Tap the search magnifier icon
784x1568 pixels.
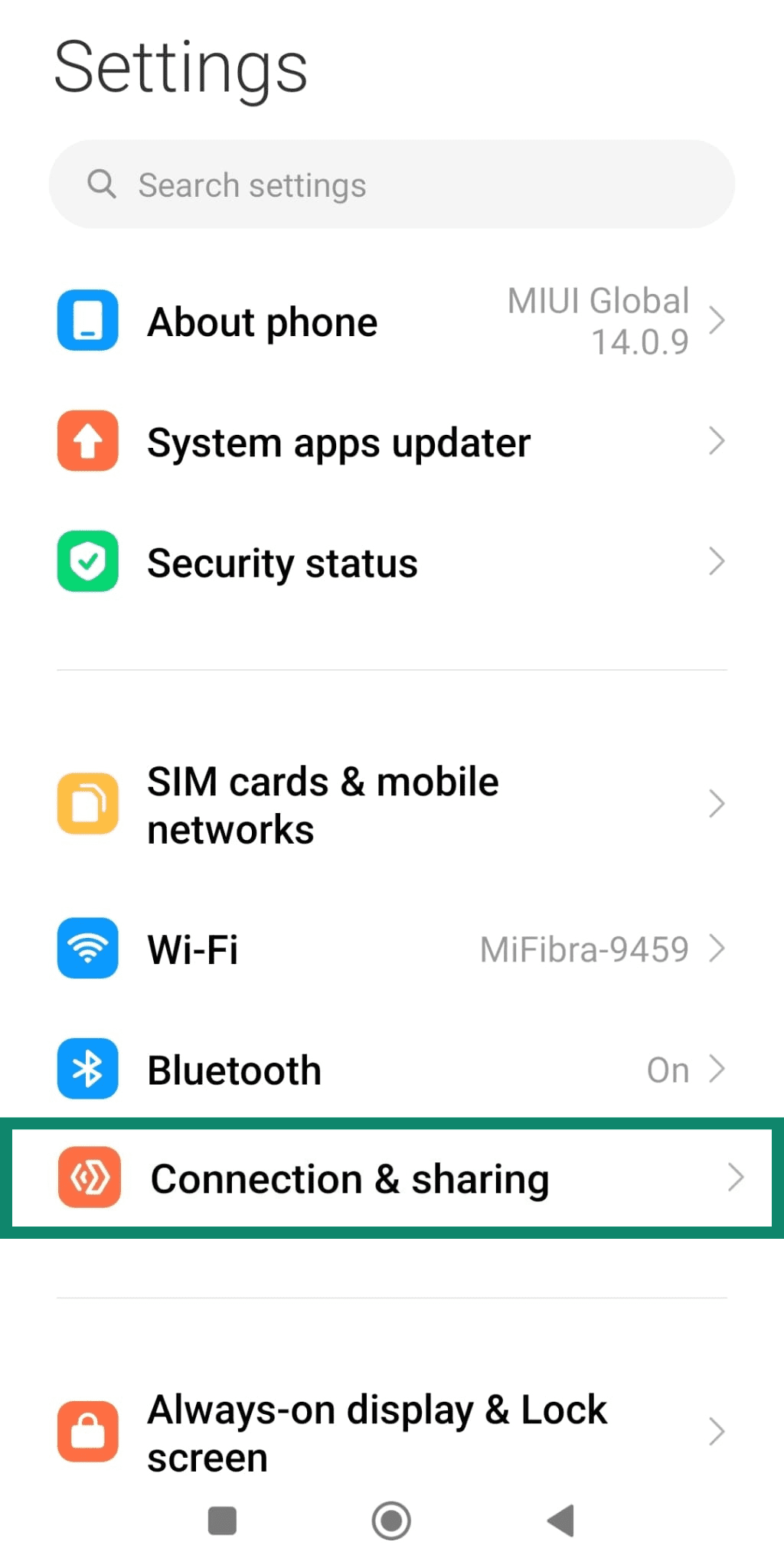[x=102, y=184]
